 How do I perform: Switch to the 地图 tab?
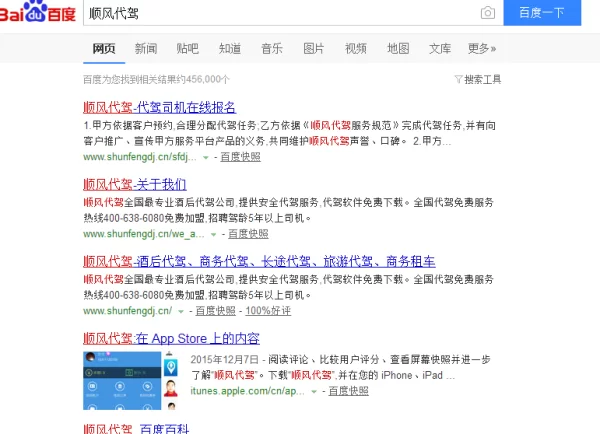click(x=398, y=48)
